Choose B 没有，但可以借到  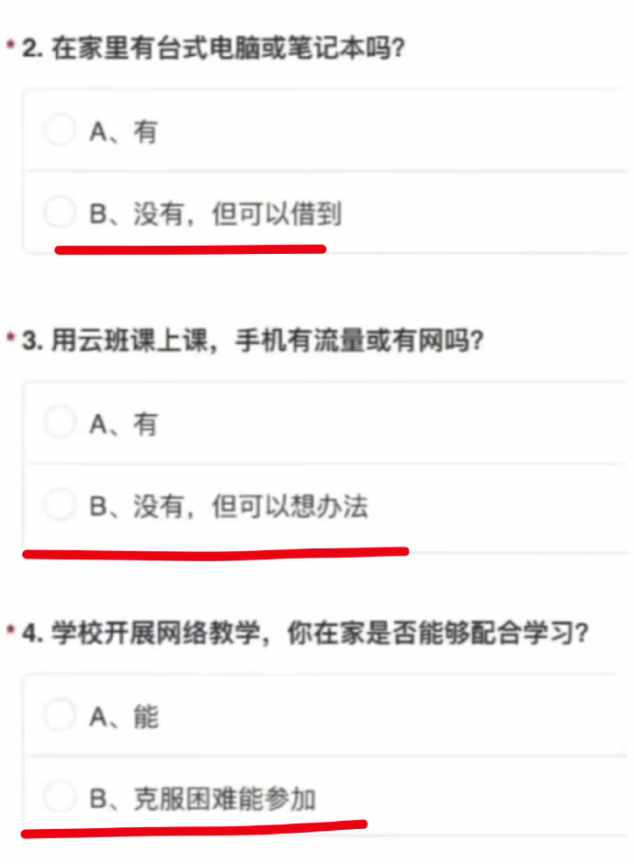coord(60,213)
